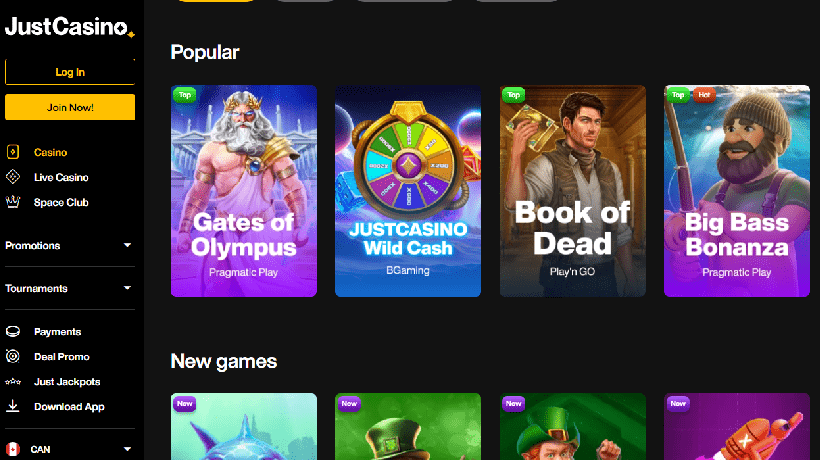Select Download App
820x460 pixels.
[x=68, y=407]
